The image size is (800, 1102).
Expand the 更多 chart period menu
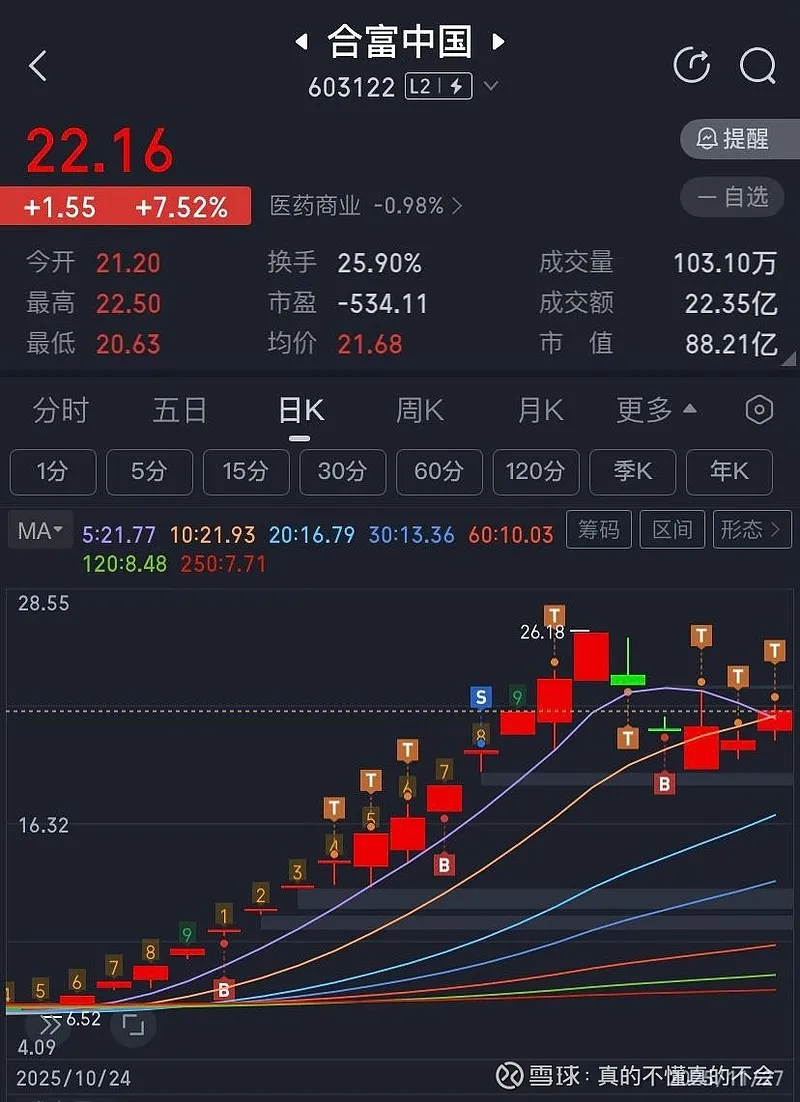656,410
